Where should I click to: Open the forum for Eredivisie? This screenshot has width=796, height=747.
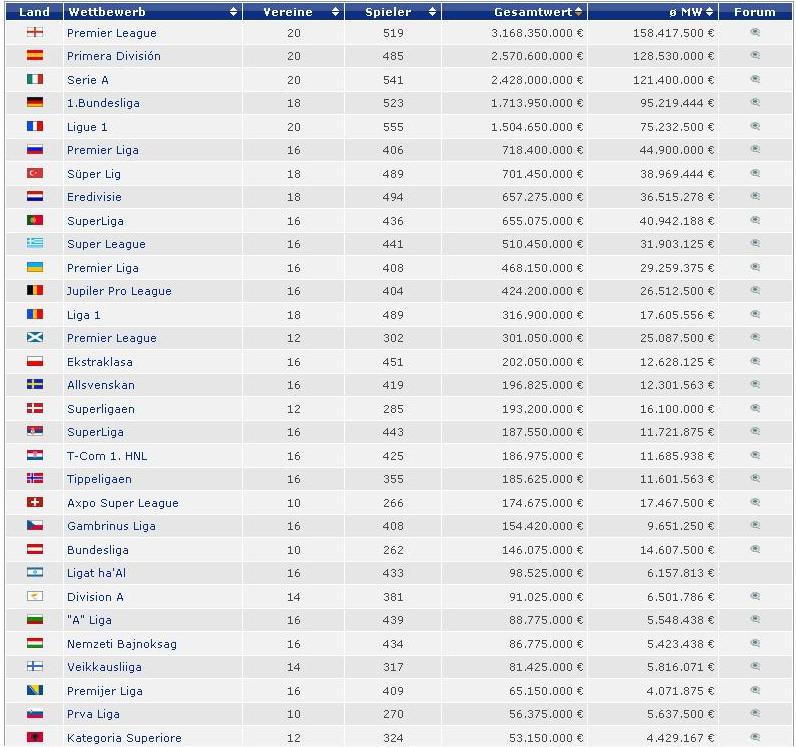pyautogui.click(x=755, y=197)
